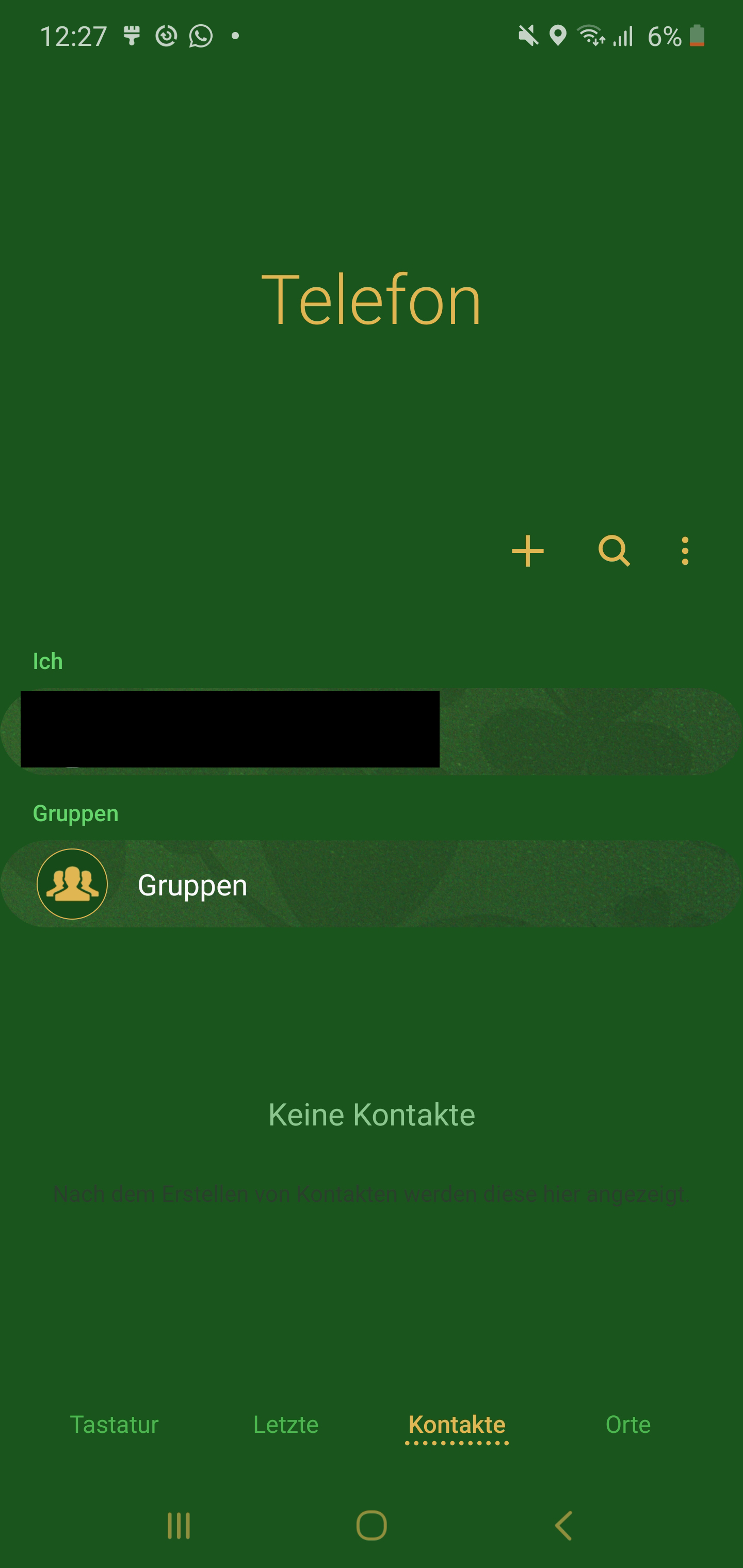
Task: Go to the Orte tab
Action: [628, 1424]
